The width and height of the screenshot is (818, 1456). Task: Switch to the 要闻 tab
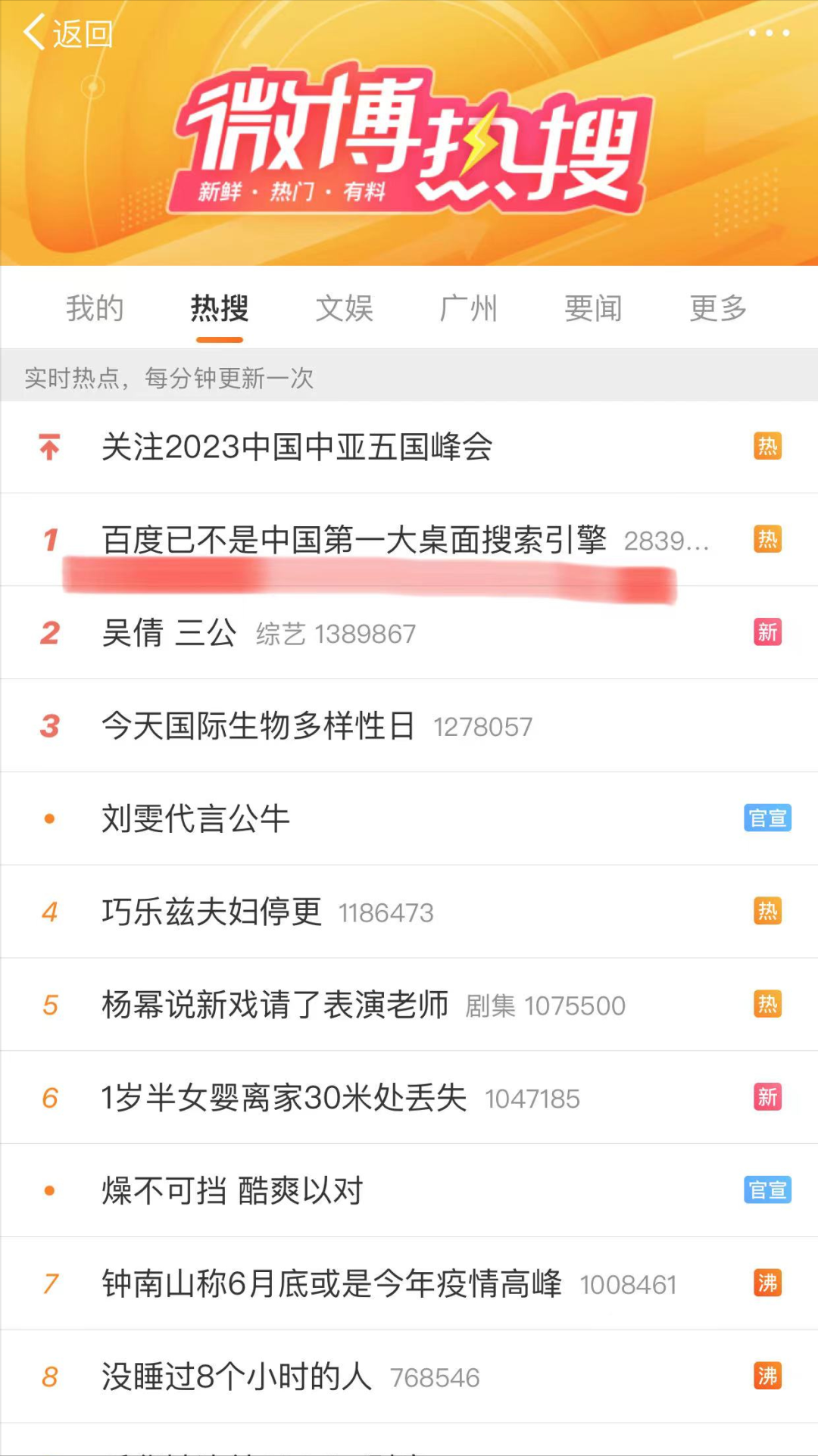click(594, 308)
